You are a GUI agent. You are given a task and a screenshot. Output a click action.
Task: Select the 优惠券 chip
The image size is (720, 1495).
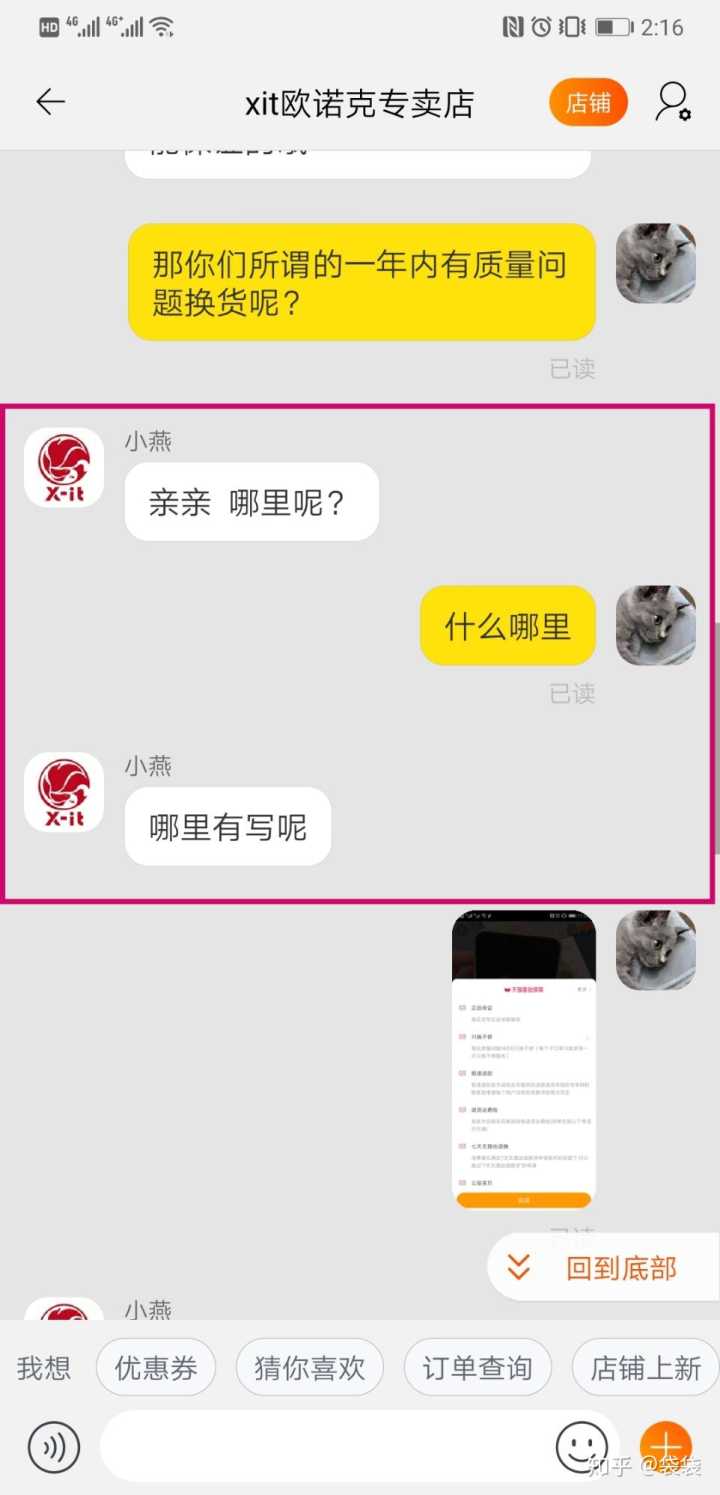click(156, 1368)
